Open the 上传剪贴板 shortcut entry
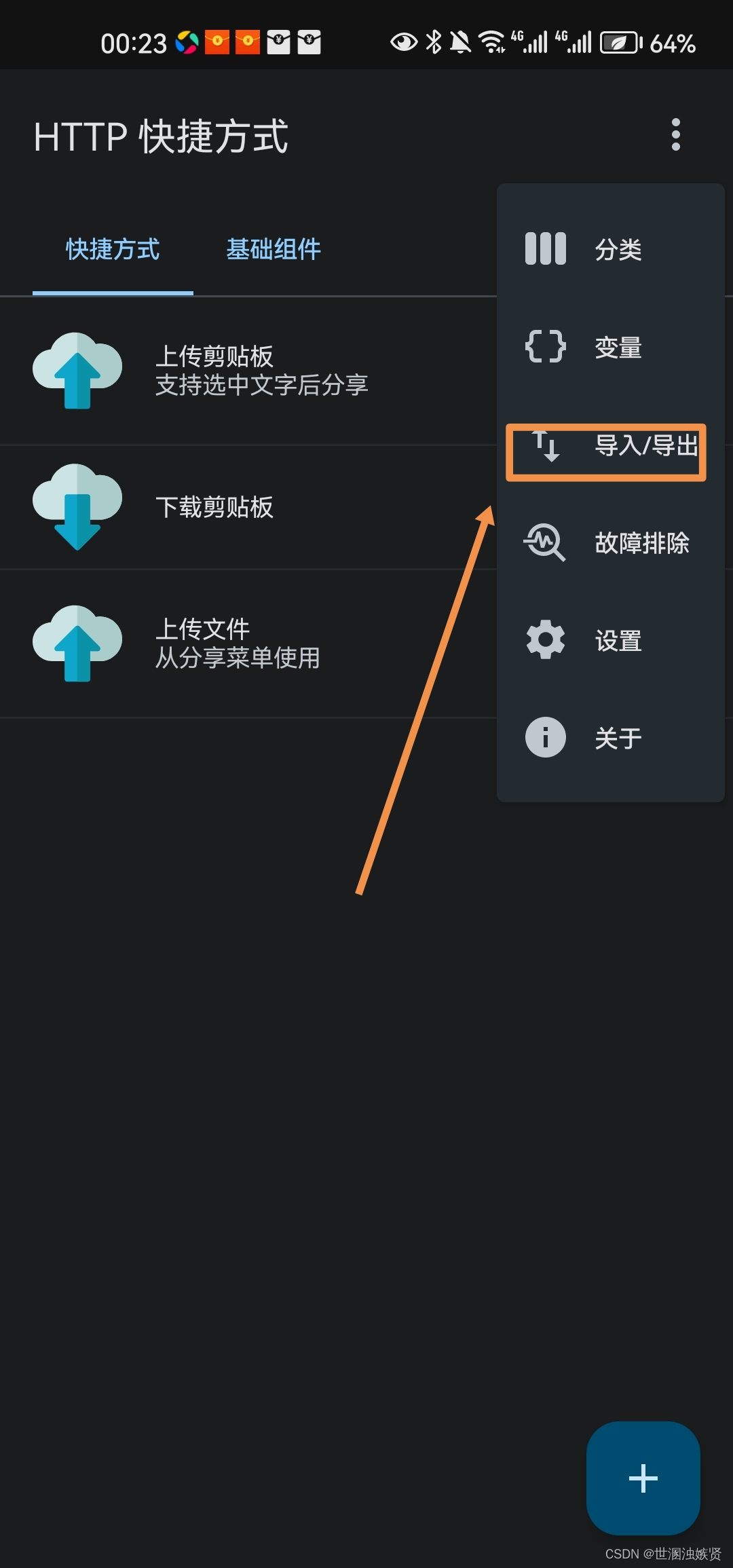 (x=238, y=371)
